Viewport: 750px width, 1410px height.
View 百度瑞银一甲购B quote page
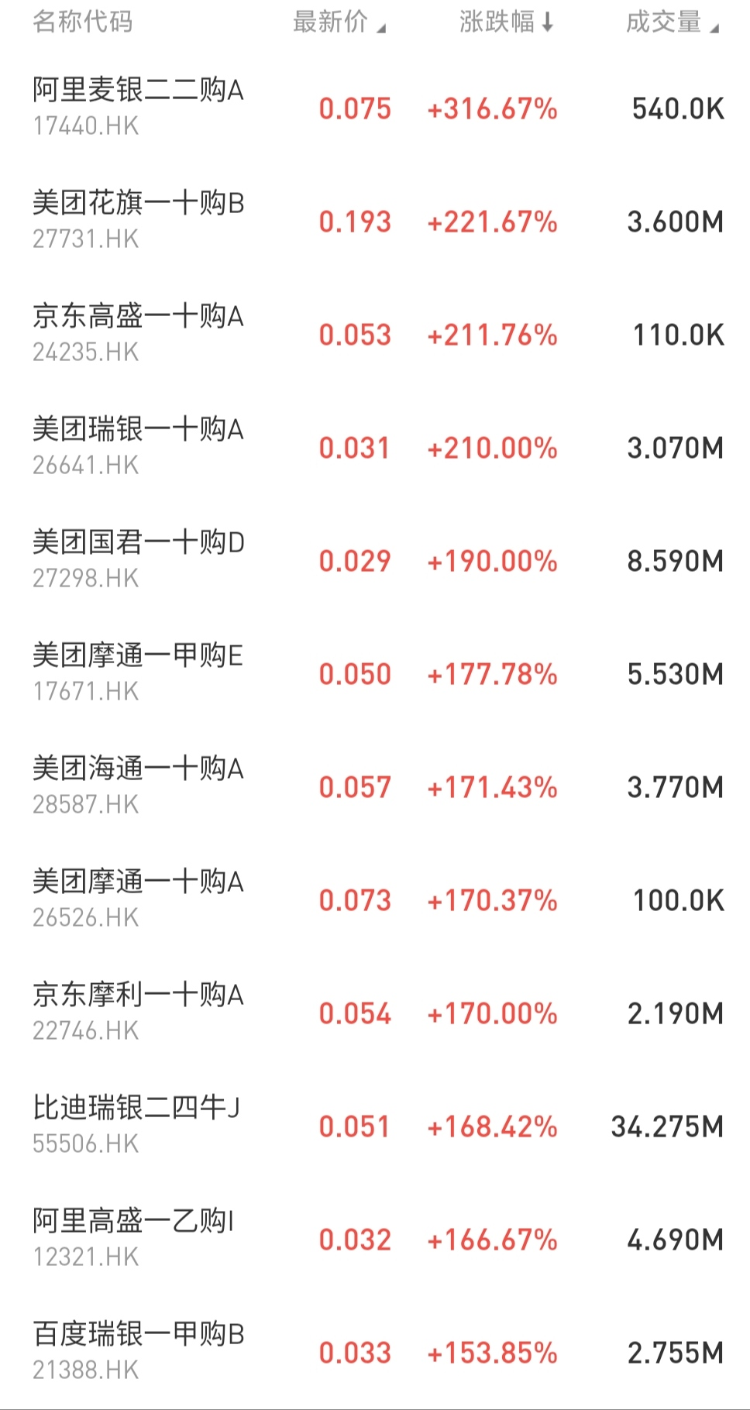click(138, 1349)
